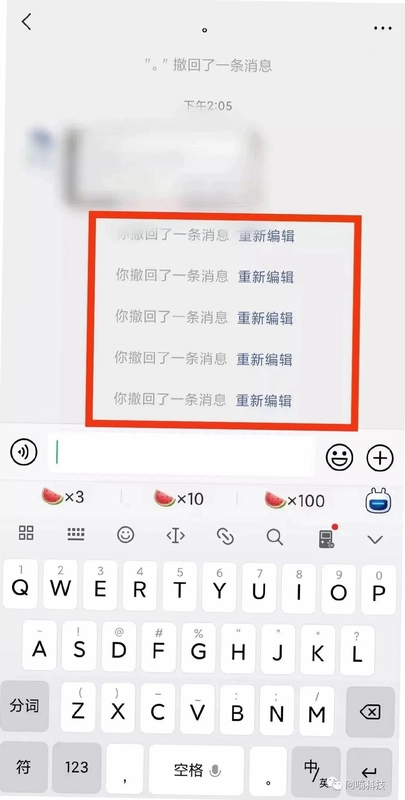Open the keyboard's search tool

[x=275, y=537]
